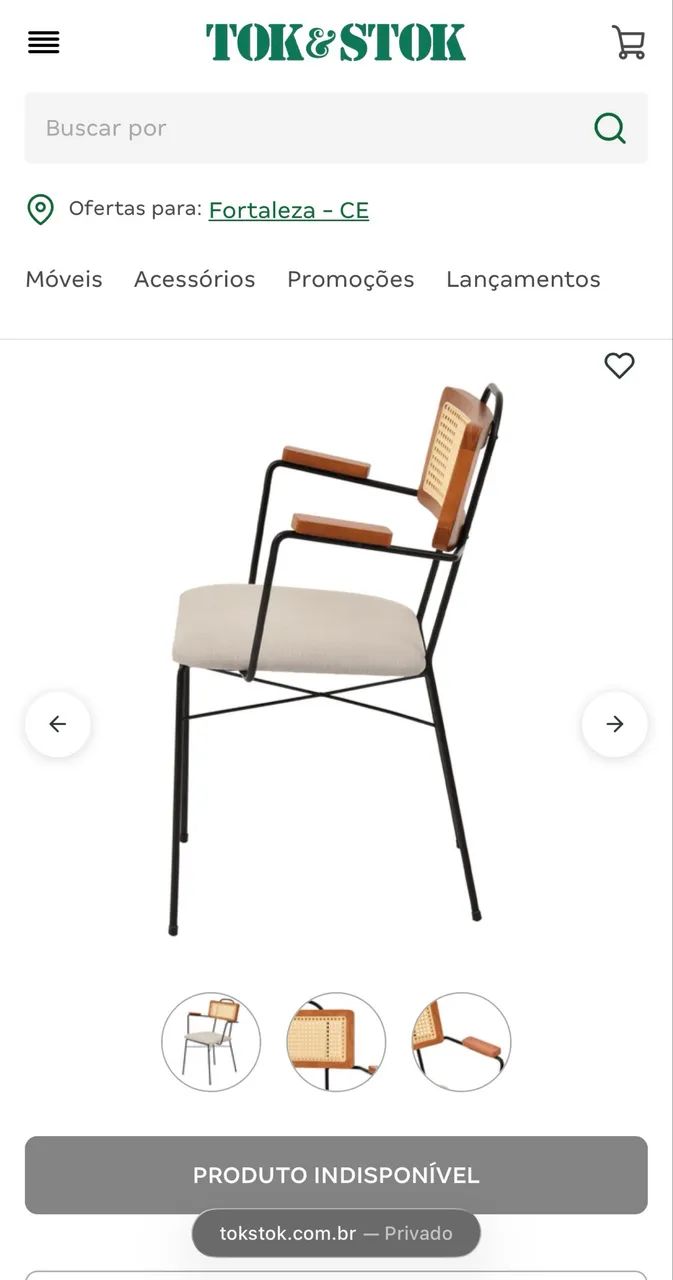The width and height of the screenshot is (673, 1280).
Task: Open the Móveis category
Action: tap(64, 279)
